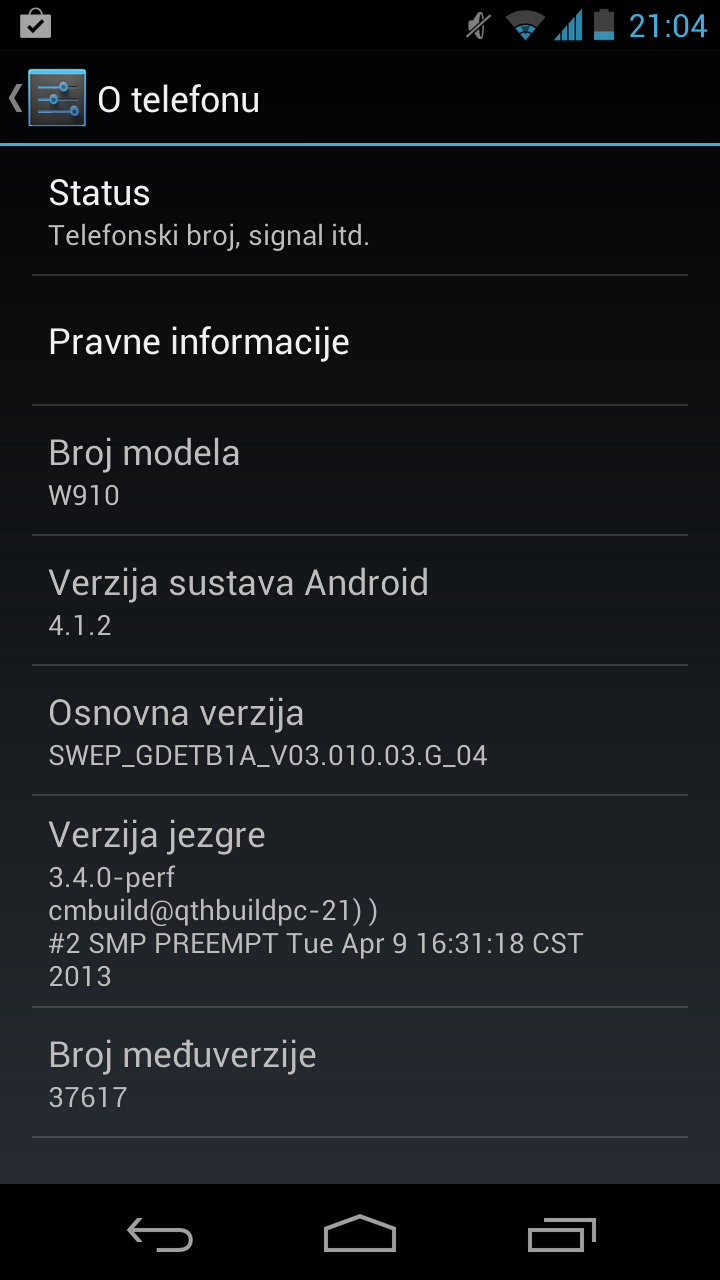Go to the home screen
Viewport: 720px width, 1280px height.
click(x=360, y=1234)
